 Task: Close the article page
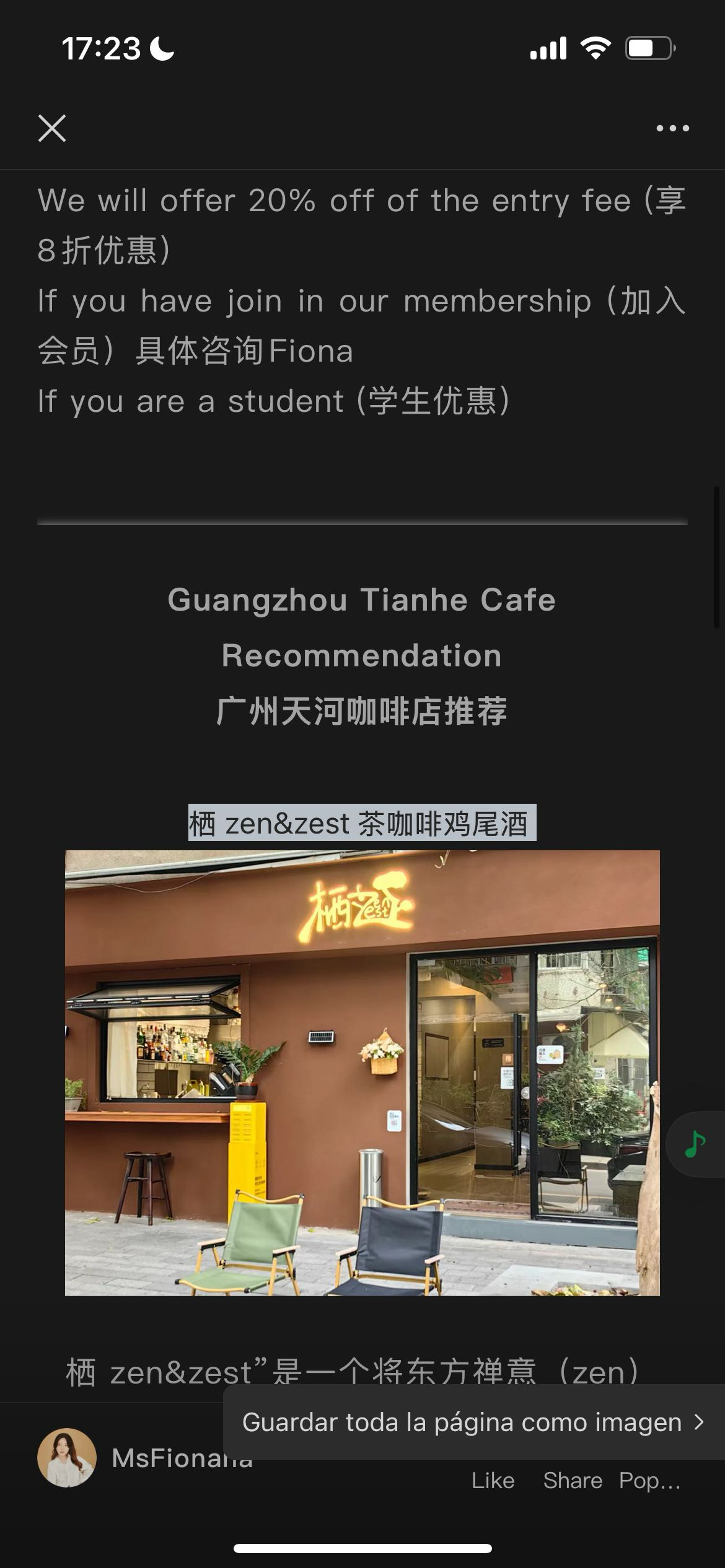coord(52,128)
